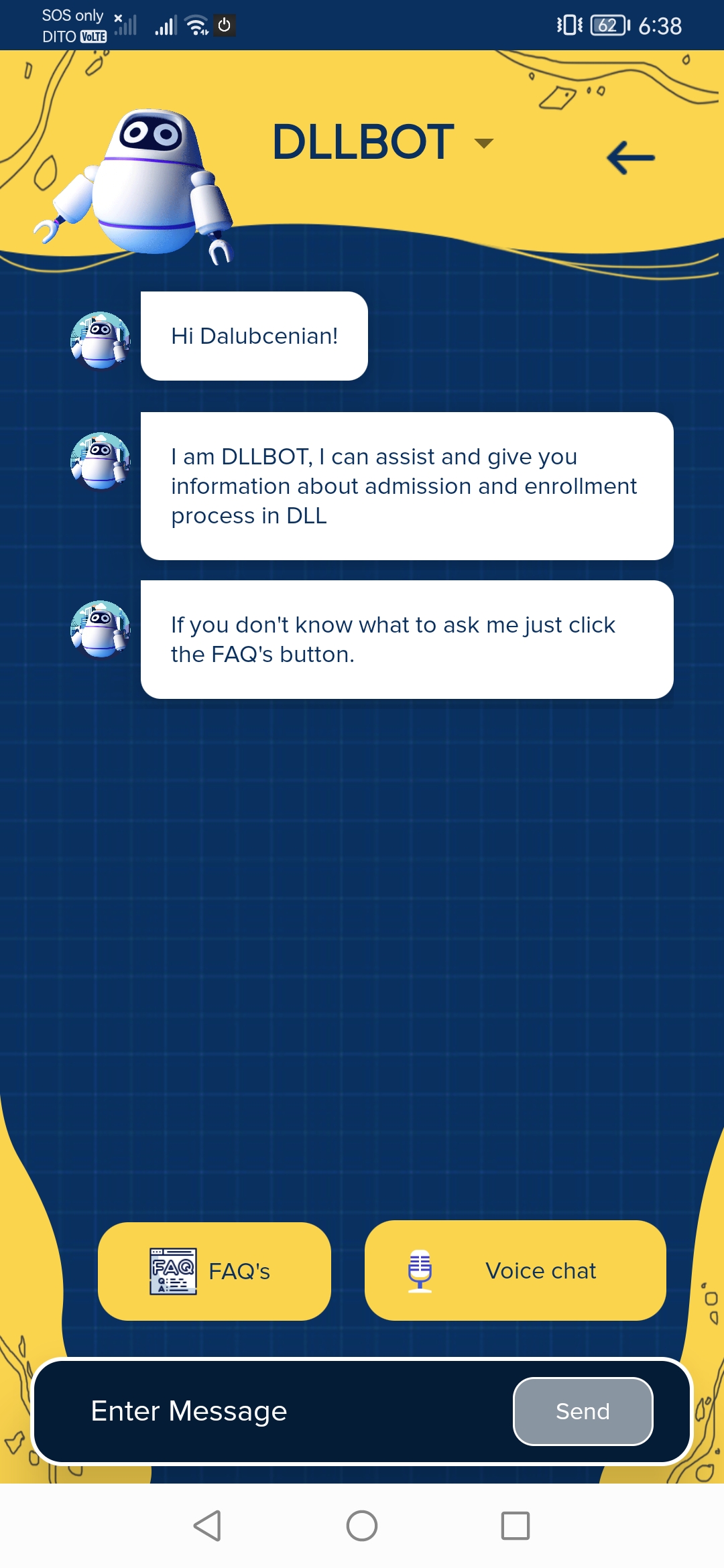This screenshot has height=1568, width=724.
Task: Go back using the header arrow
Action: pos(630,158)
